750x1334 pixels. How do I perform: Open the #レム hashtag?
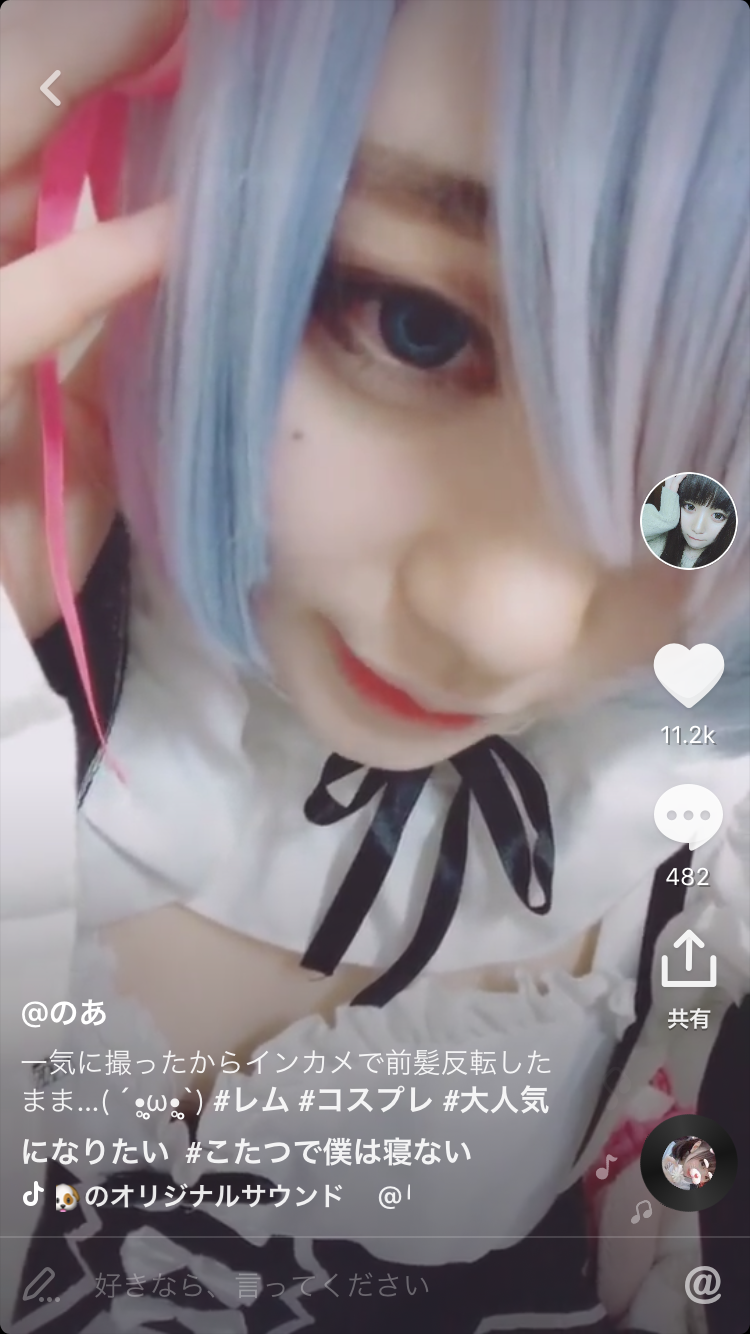pos(250,1100)
